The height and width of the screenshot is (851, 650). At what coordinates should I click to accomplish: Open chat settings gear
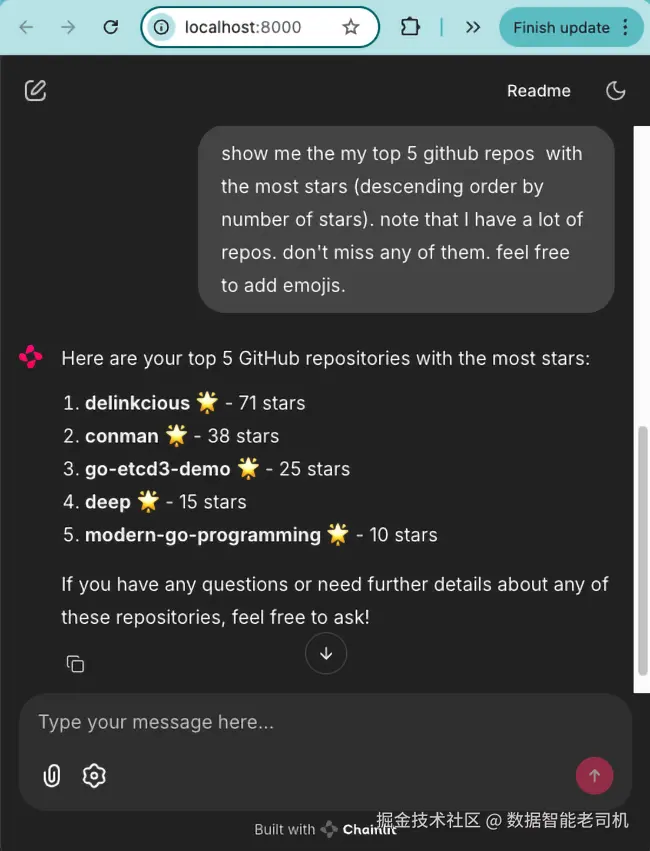94,775
